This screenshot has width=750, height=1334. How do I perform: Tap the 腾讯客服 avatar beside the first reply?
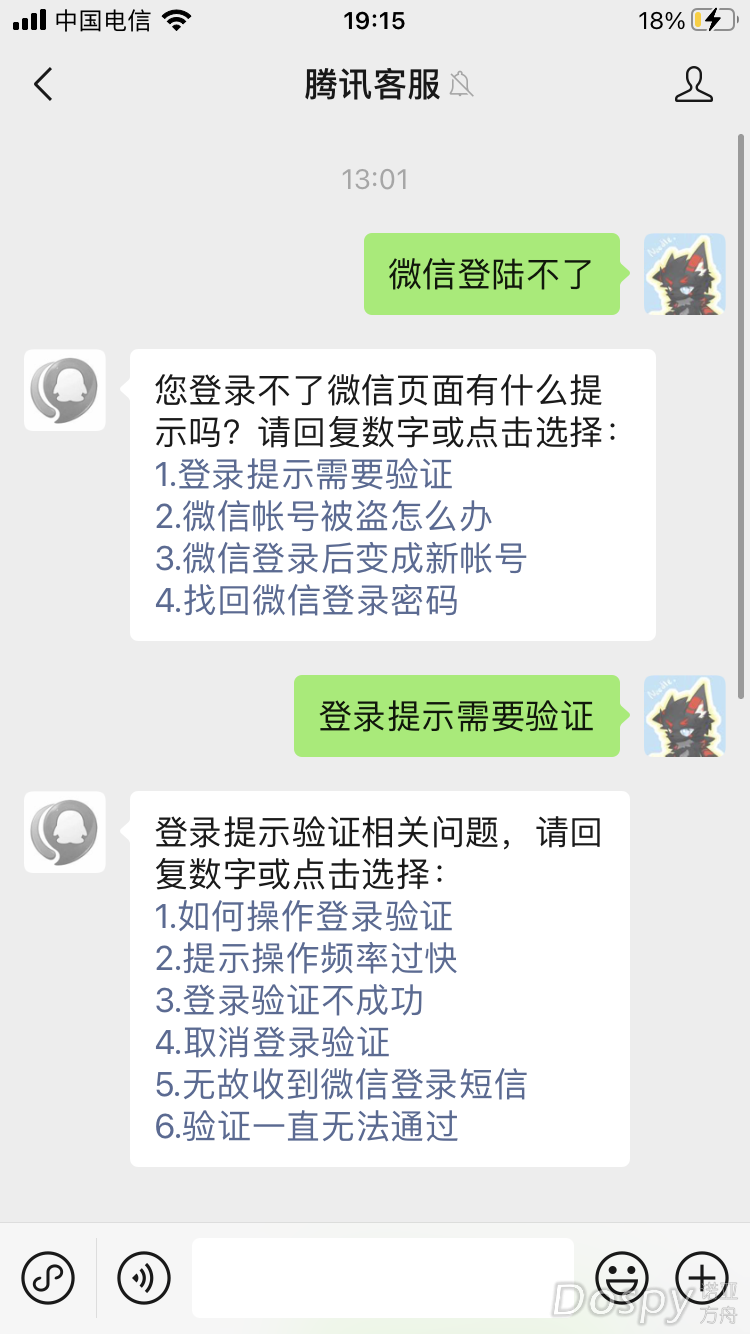[65, 390]
